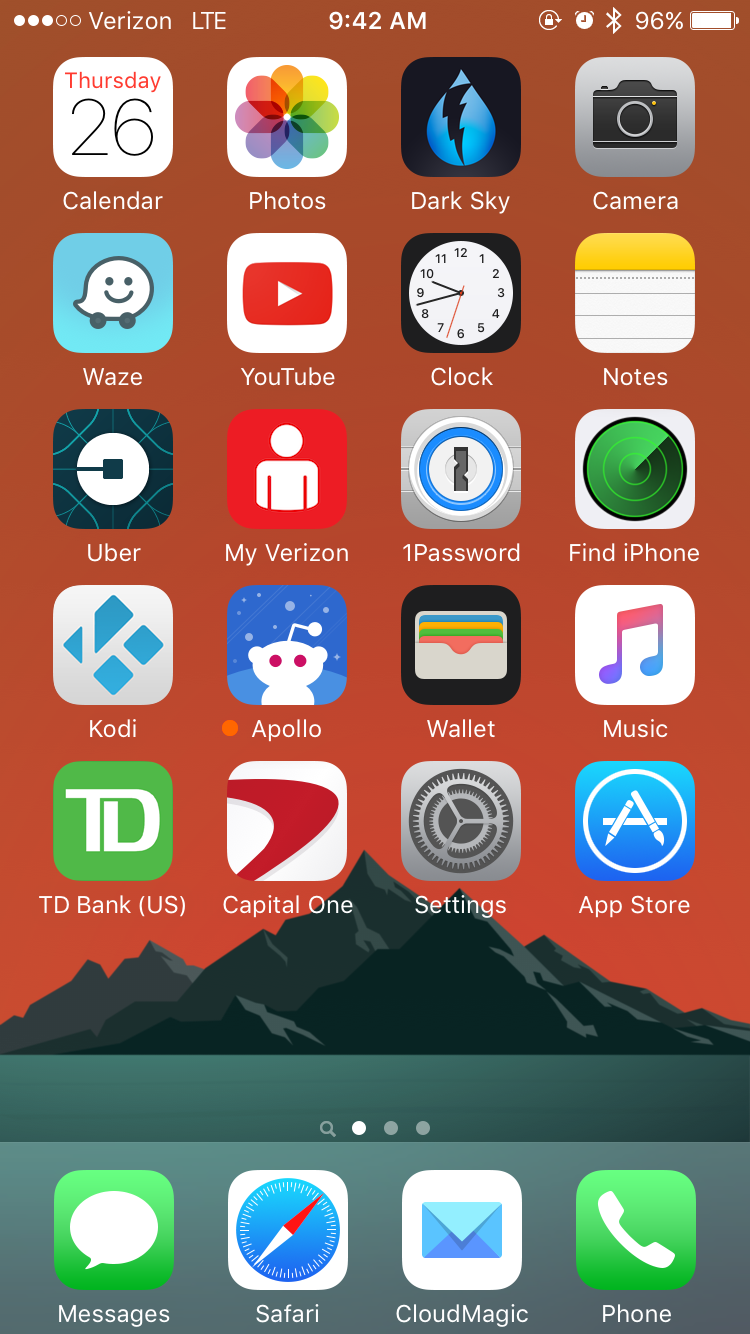This screenshot has height=1334, width=750.
Task: Launch Safari from the dock
Action: [x=288, y=1230]
